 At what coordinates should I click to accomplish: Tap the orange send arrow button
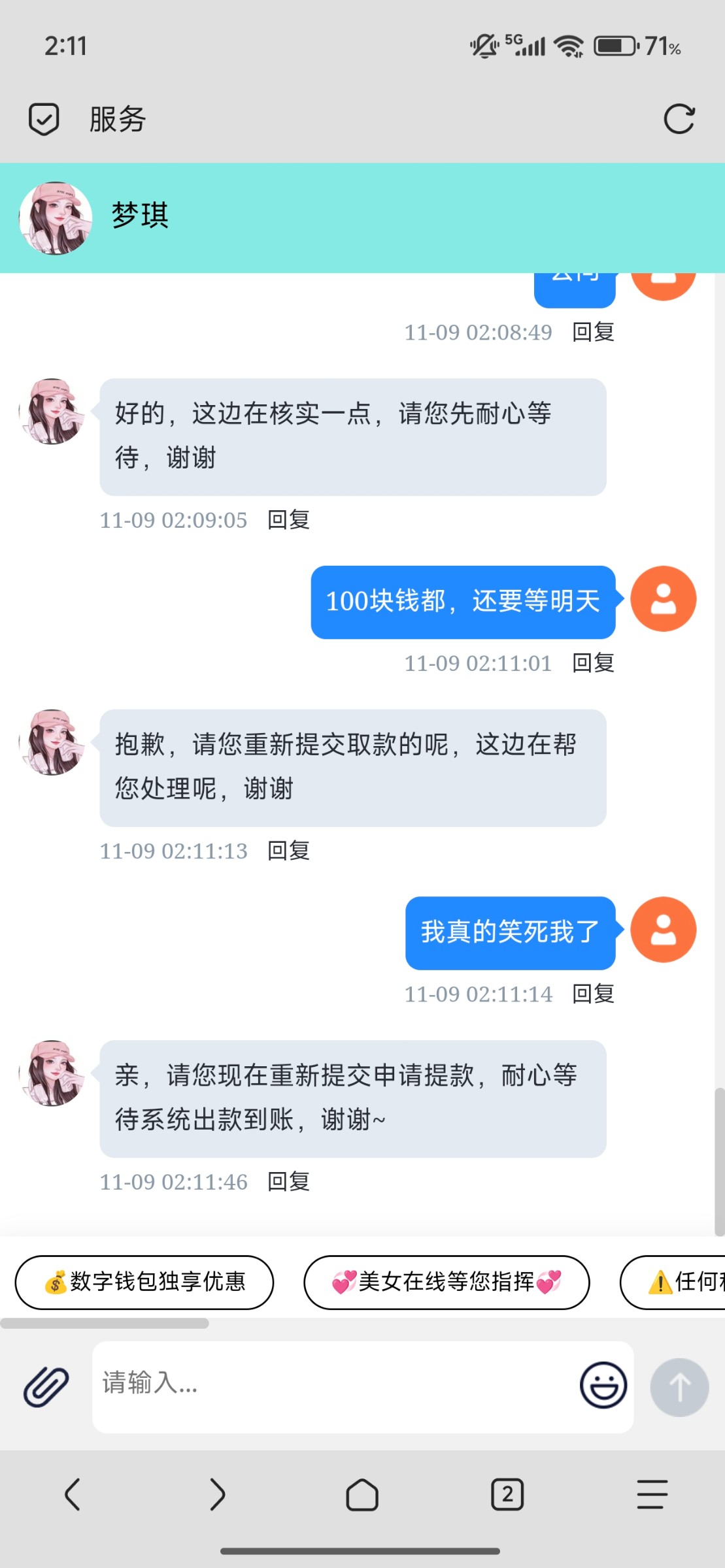point(679,1388)
